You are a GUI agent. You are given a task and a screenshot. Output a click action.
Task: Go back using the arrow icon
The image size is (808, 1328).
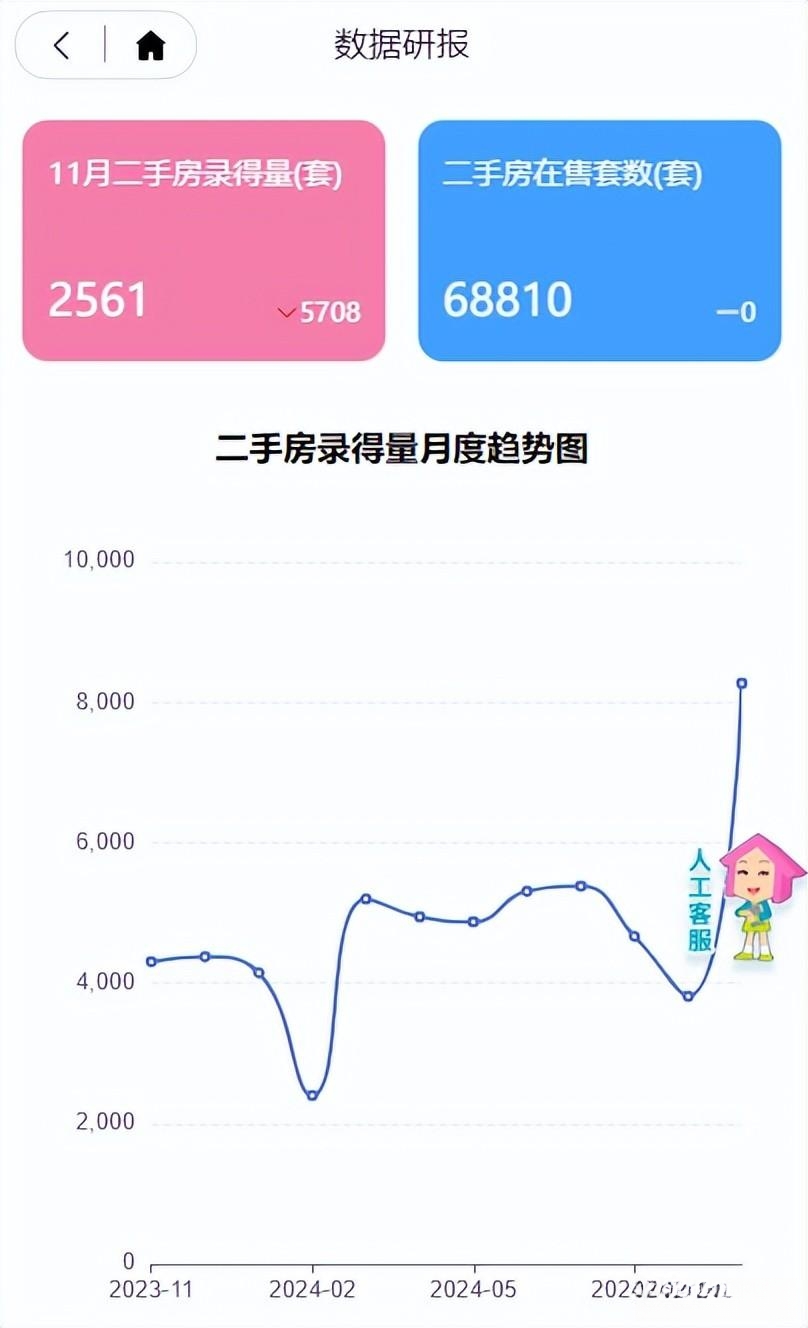[62, 45]
